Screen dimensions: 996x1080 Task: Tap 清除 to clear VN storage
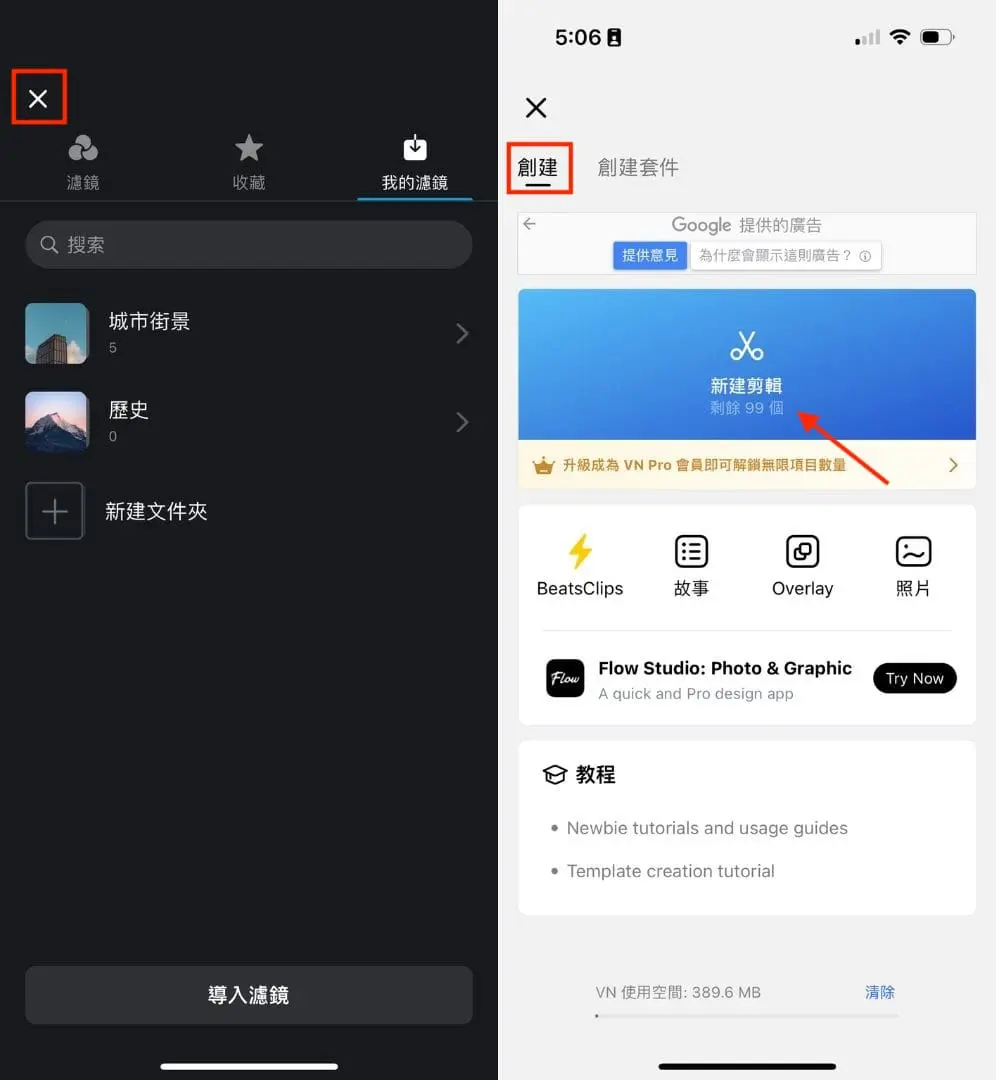(x=879, y=992)
